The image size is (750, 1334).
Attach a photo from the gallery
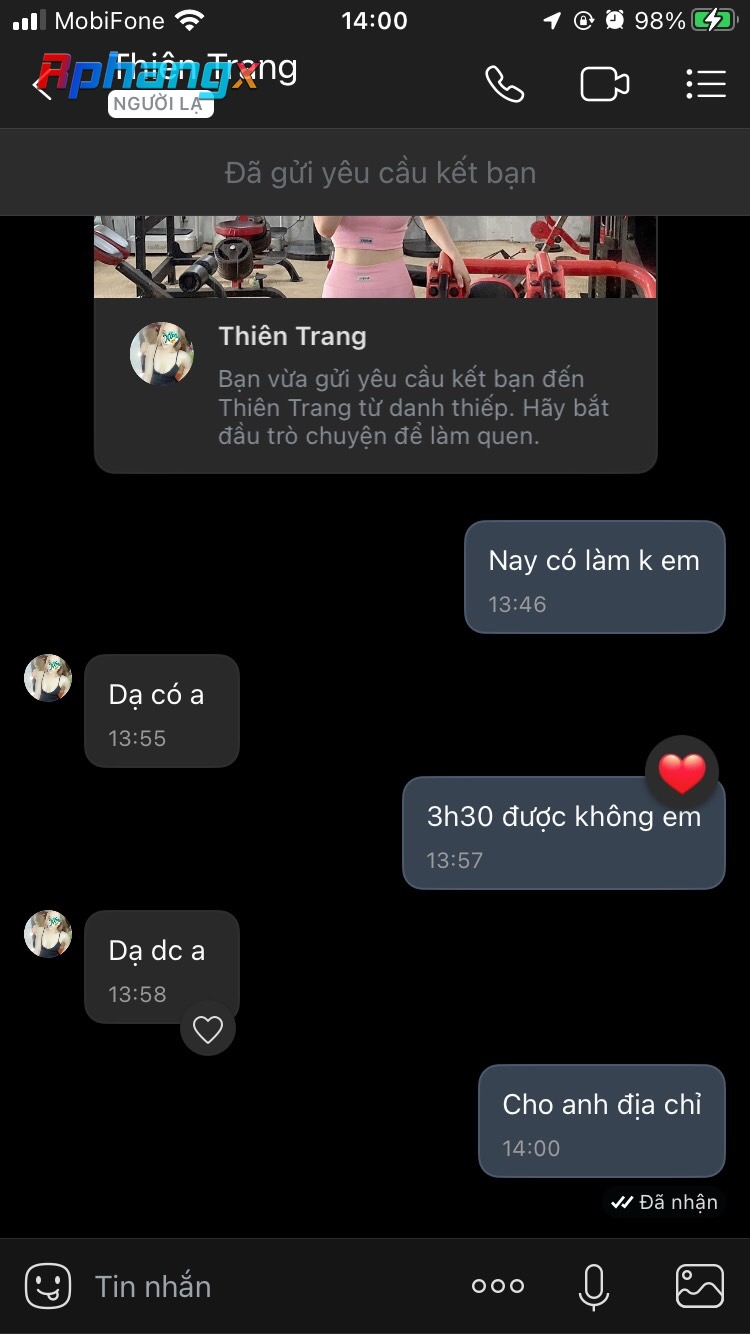click(x=700, y=1286)
